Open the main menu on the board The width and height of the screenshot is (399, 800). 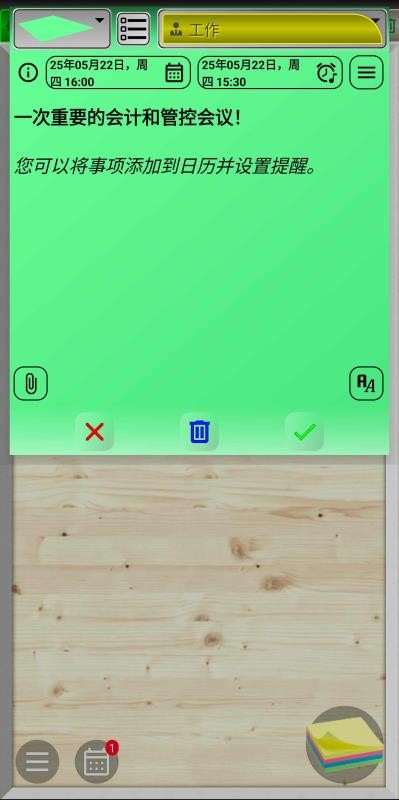(x=37, y=762)
